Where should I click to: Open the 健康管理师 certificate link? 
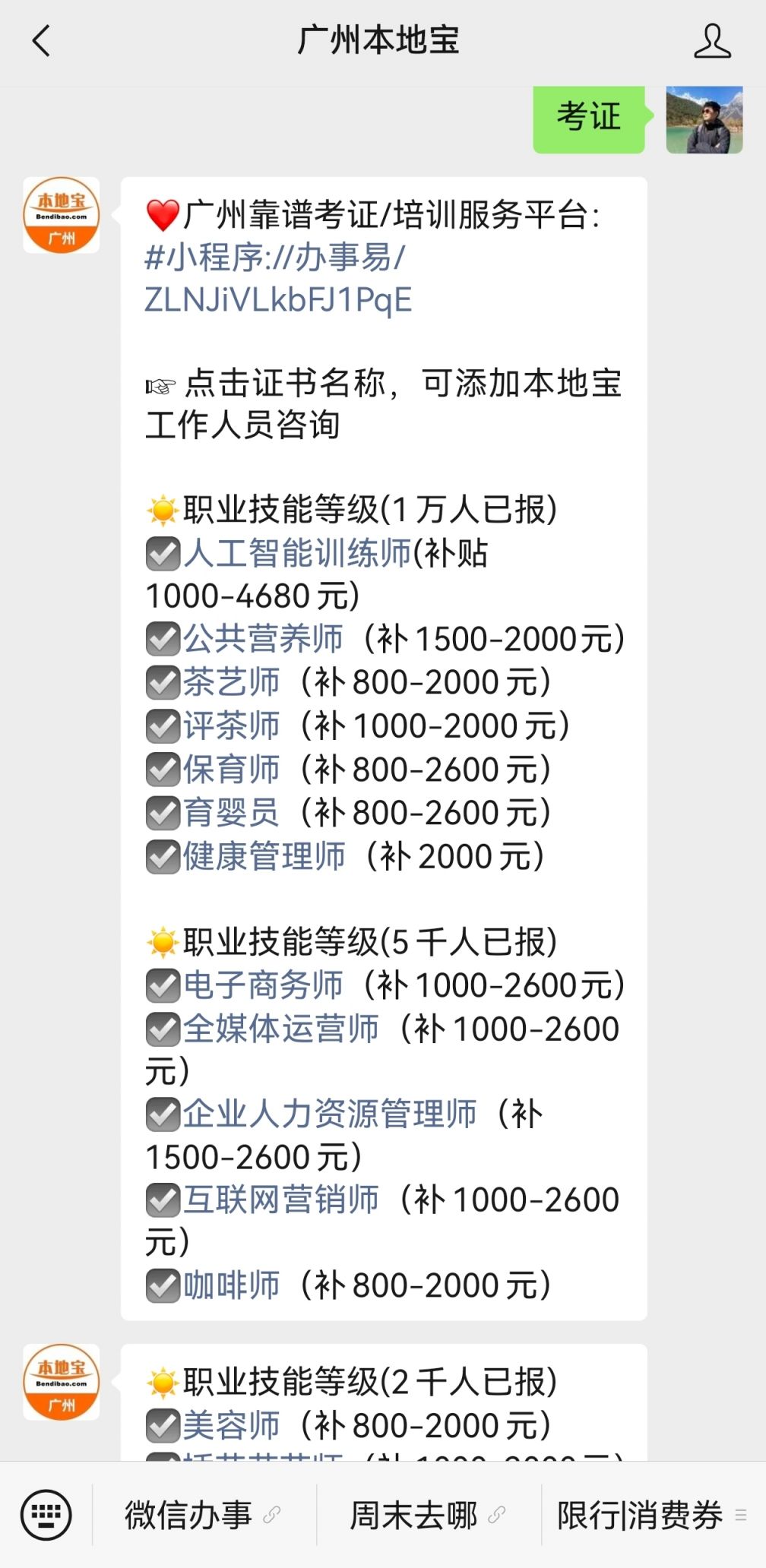click(262, 855)
